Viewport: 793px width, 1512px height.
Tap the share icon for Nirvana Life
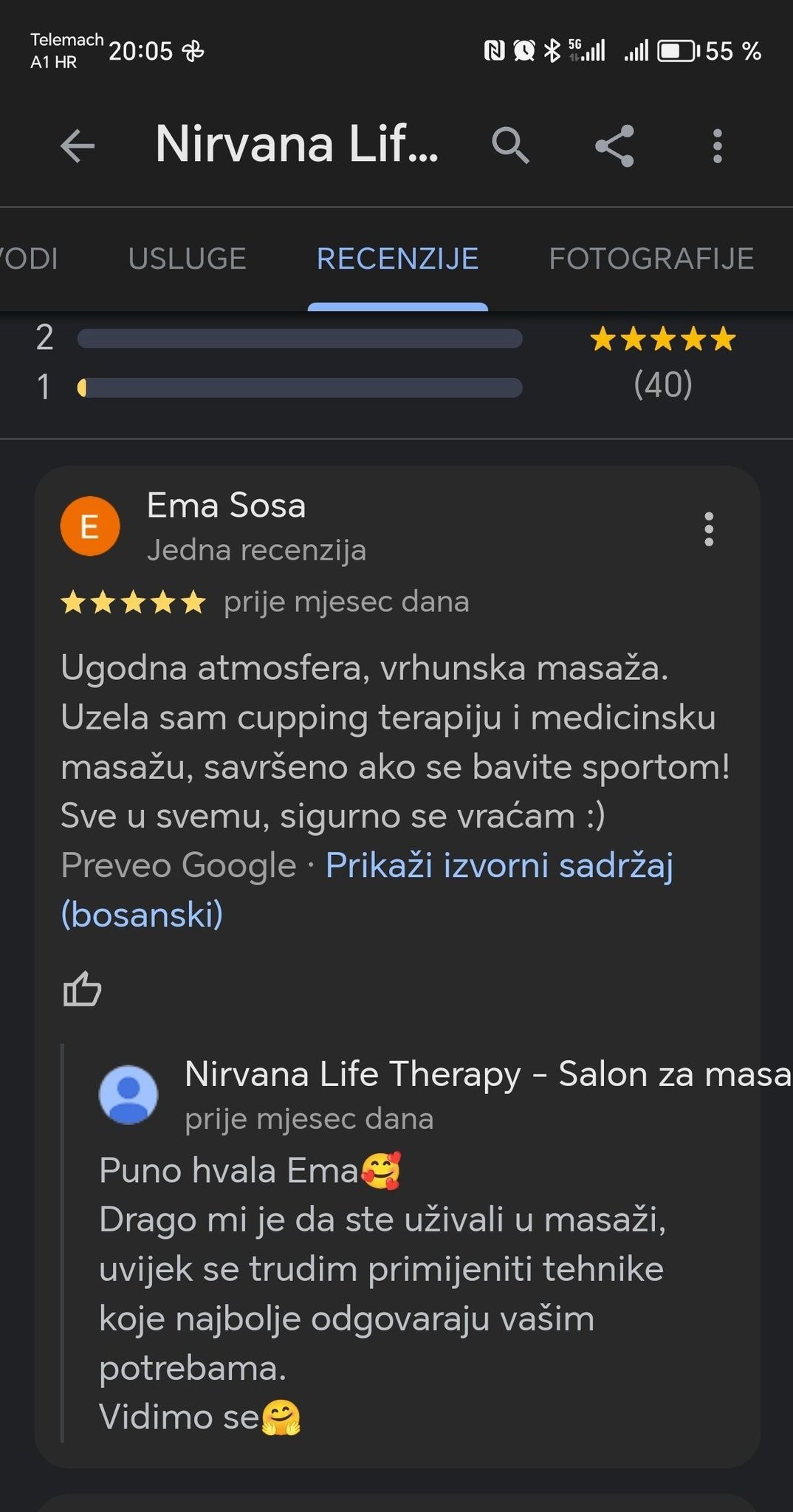(615, 146)
